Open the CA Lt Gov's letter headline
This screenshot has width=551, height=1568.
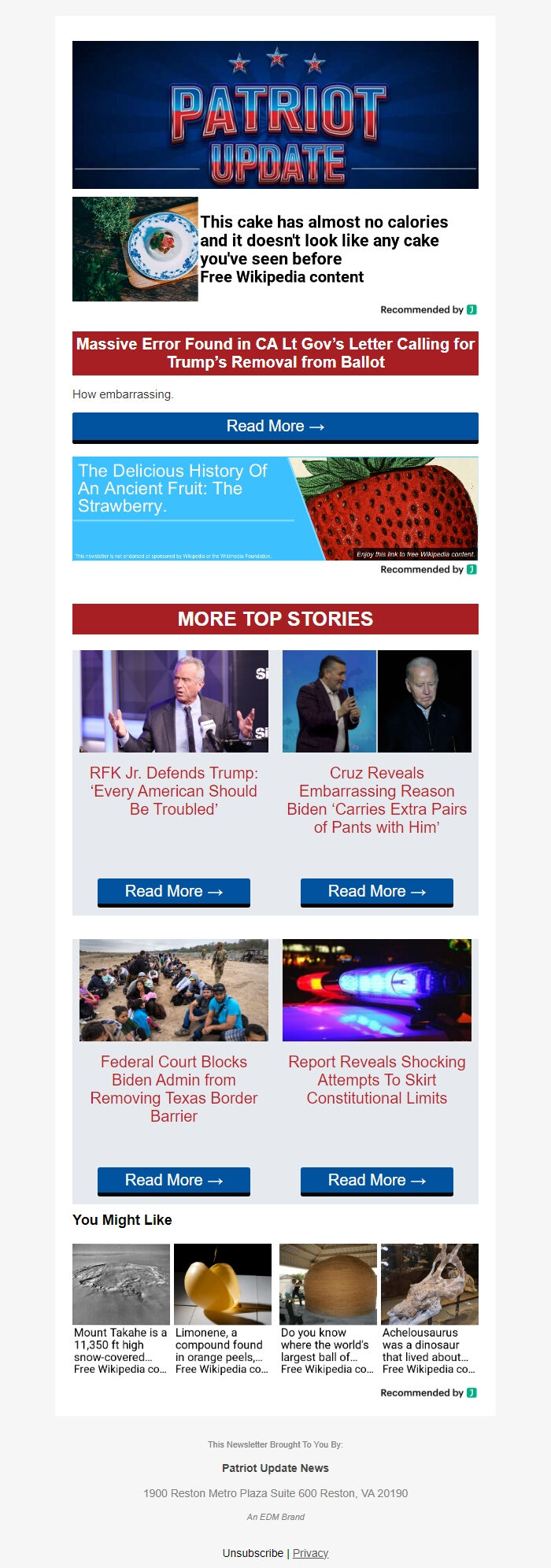tap(275, 353)
